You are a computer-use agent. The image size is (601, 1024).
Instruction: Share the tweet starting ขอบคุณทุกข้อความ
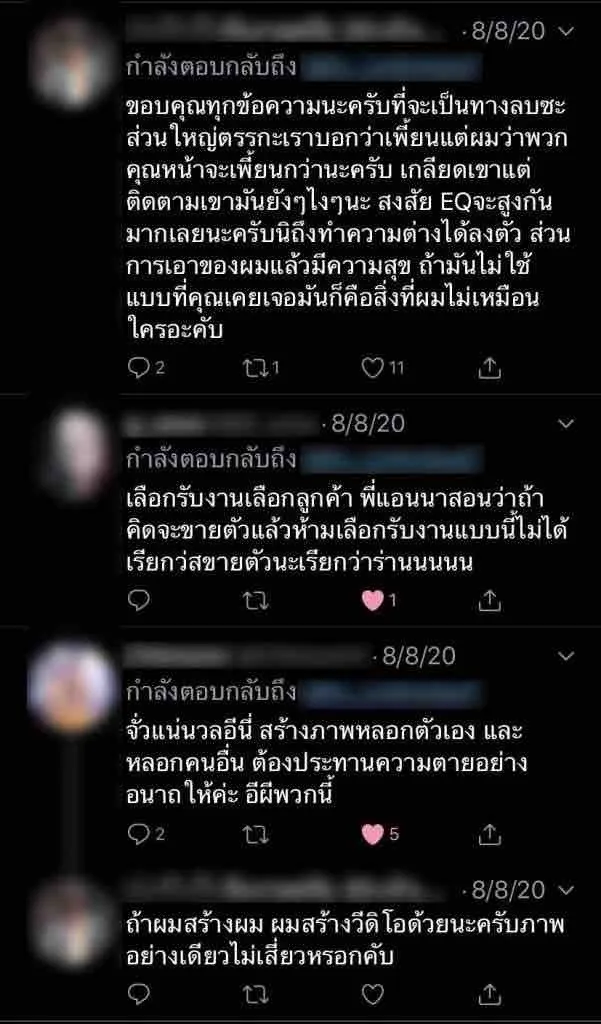pyautogui.click(x=489, y=368)
